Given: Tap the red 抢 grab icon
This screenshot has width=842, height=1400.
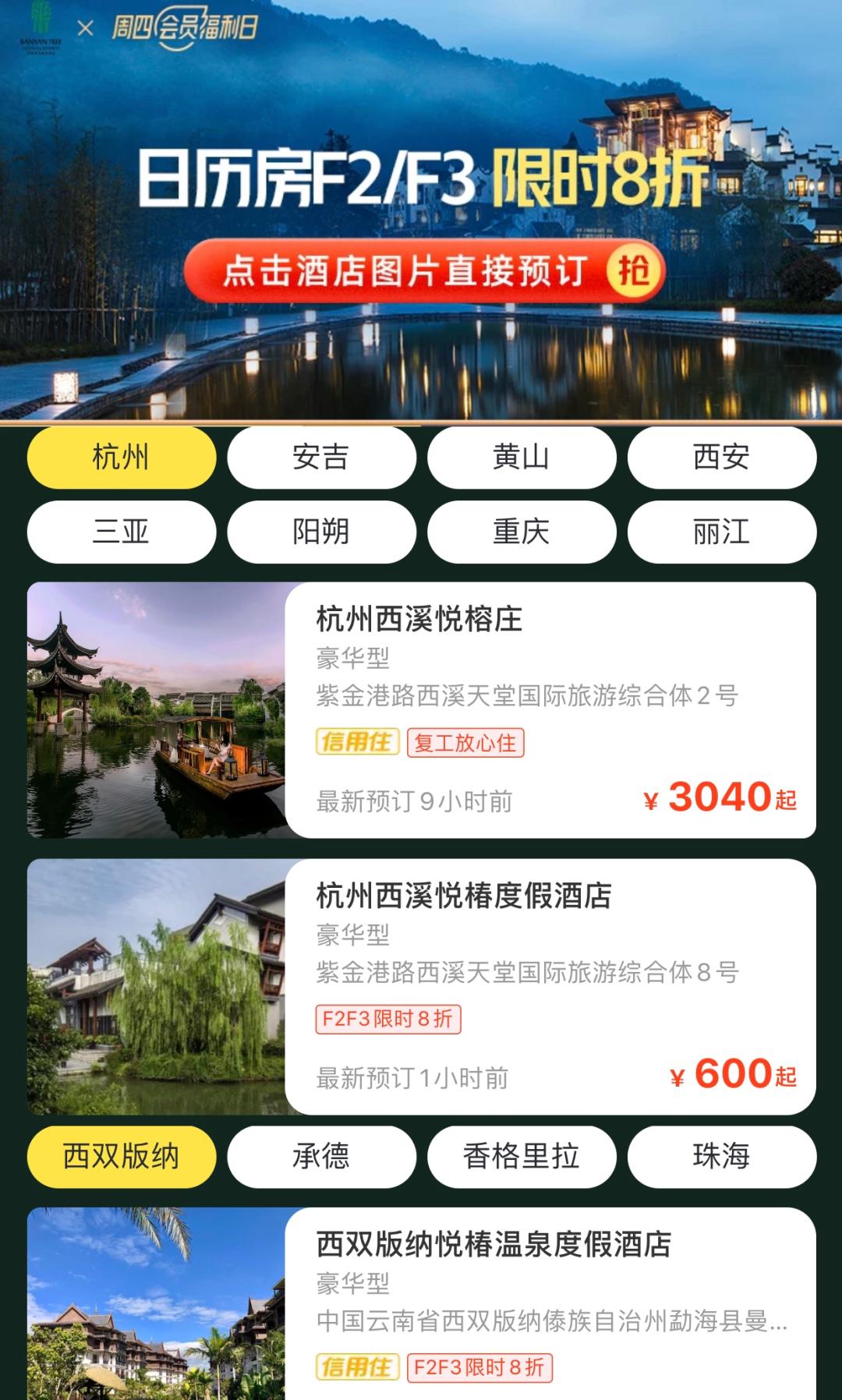Looking at the screenshot, I should (x=638, y=268).
